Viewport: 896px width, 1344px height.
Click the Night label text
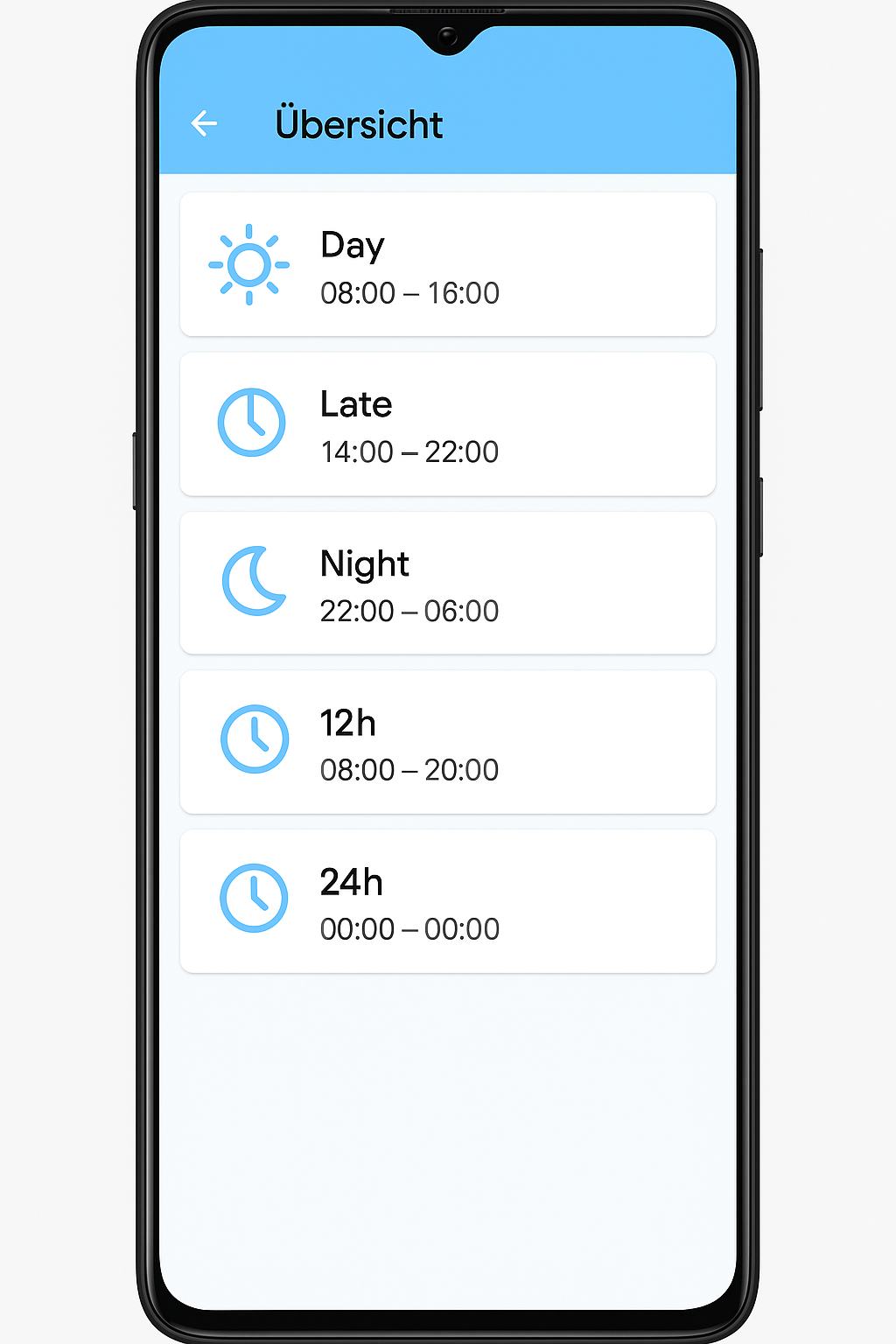pos(364,564)
